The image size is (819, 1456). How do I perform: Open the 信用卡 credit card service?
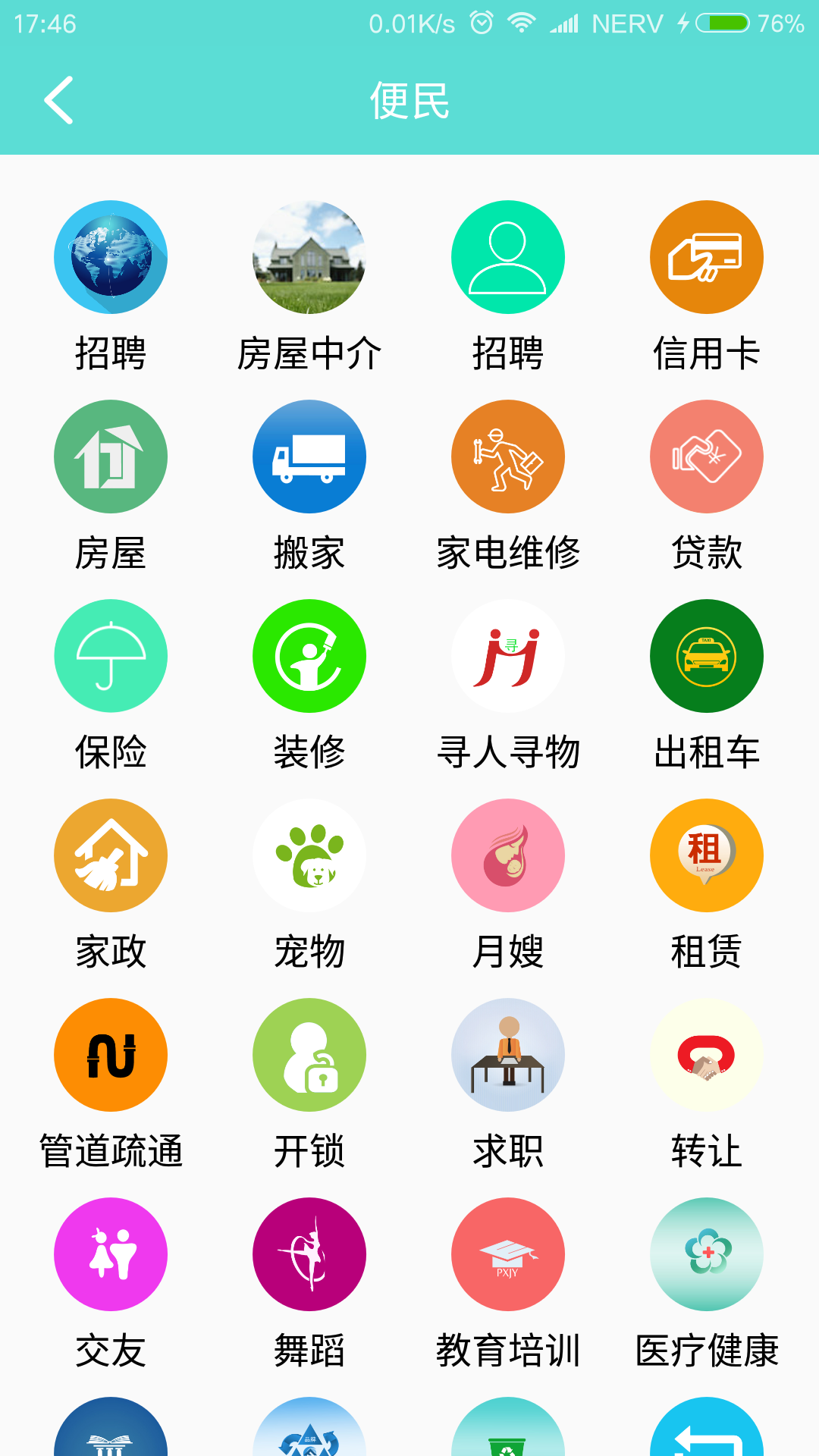[706, 256]
